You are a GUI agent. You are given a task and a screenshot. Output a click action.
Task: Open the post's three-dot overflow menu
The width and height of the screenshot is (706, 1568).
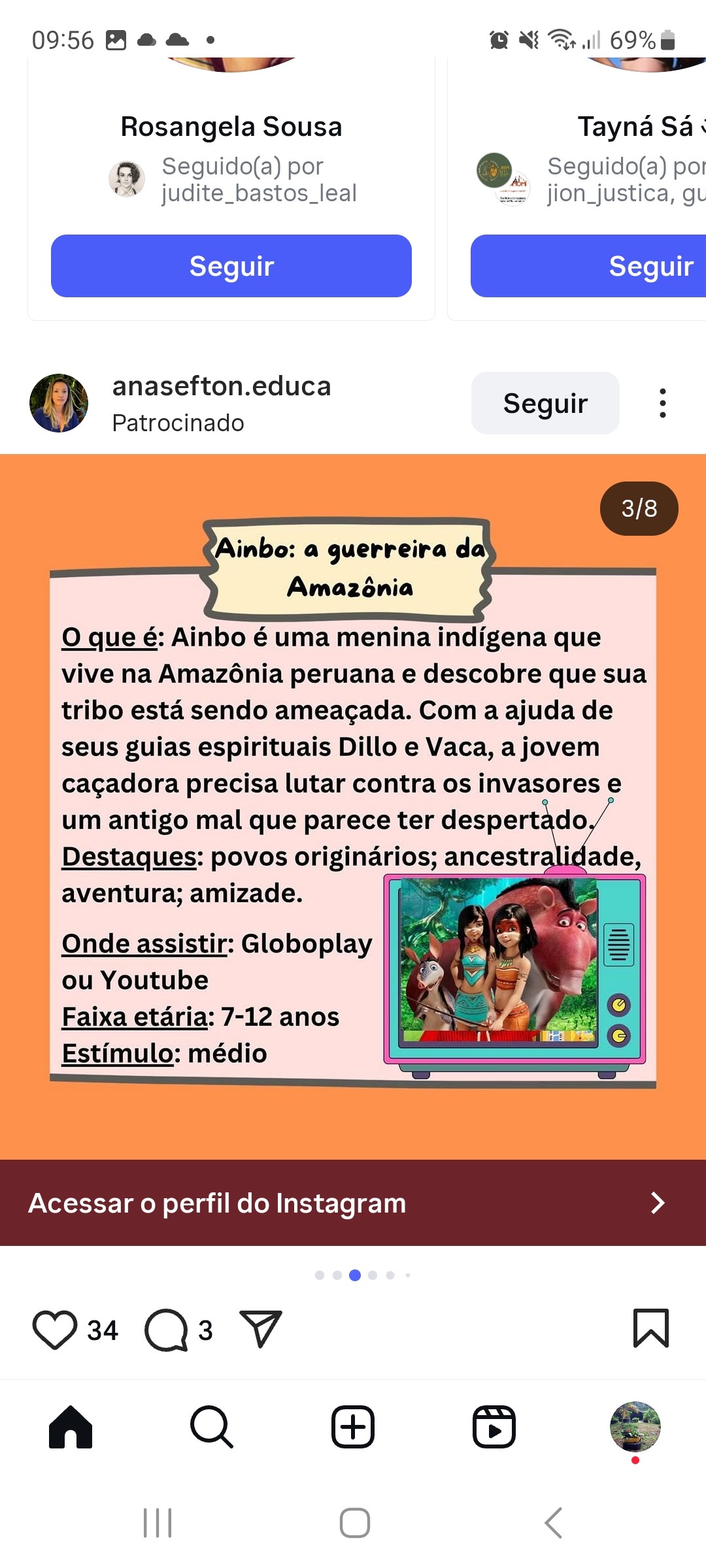(663, 403)
